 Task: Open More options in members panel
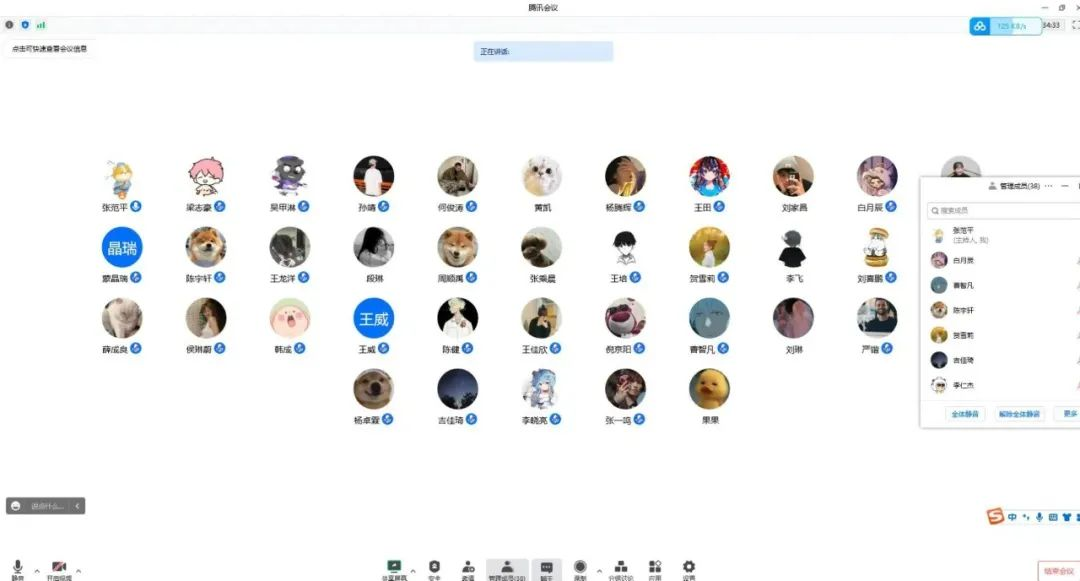[x=1069, y=414]
